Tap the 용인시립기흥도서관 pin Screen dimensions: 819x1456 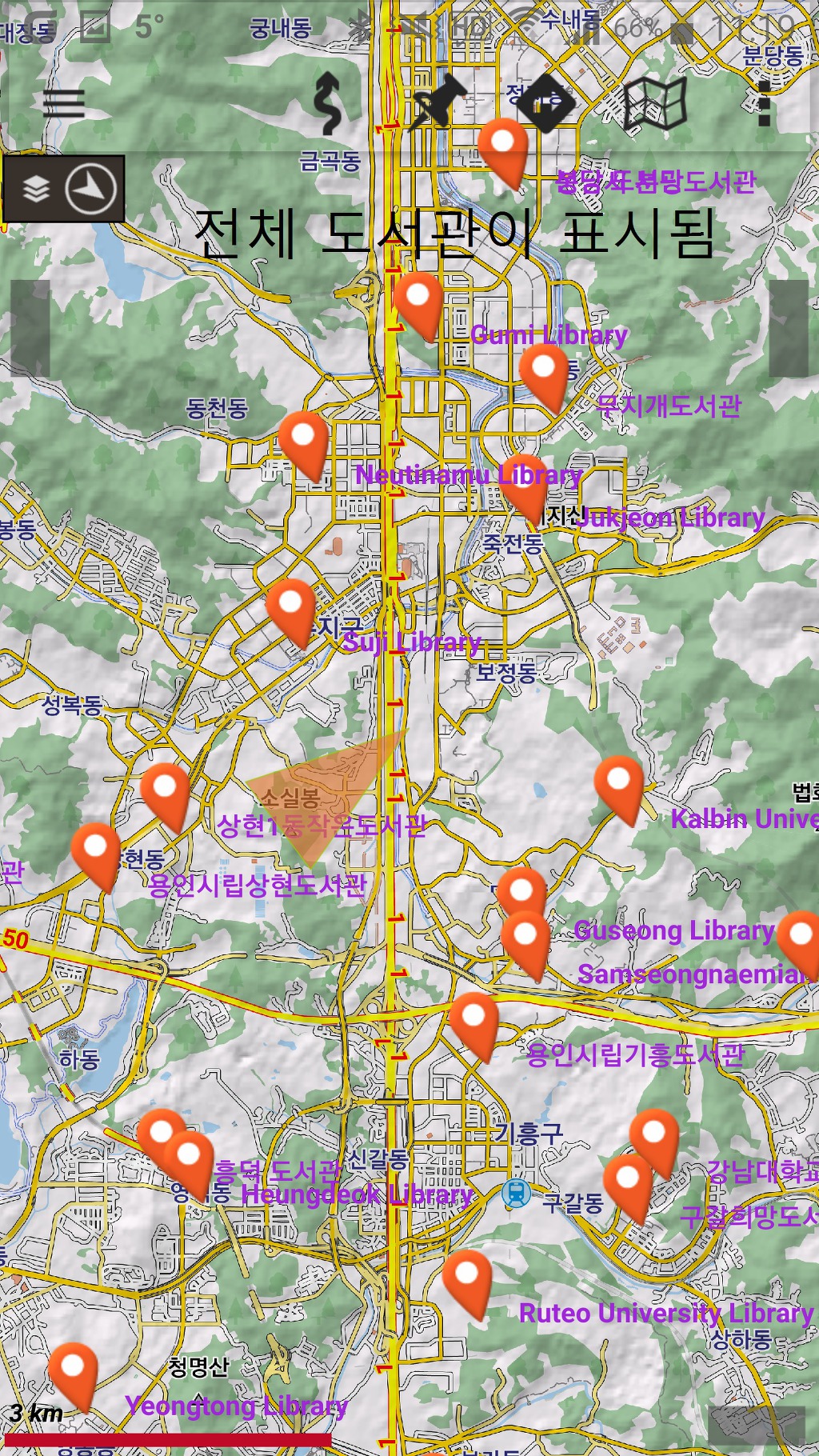[473, 1019]
